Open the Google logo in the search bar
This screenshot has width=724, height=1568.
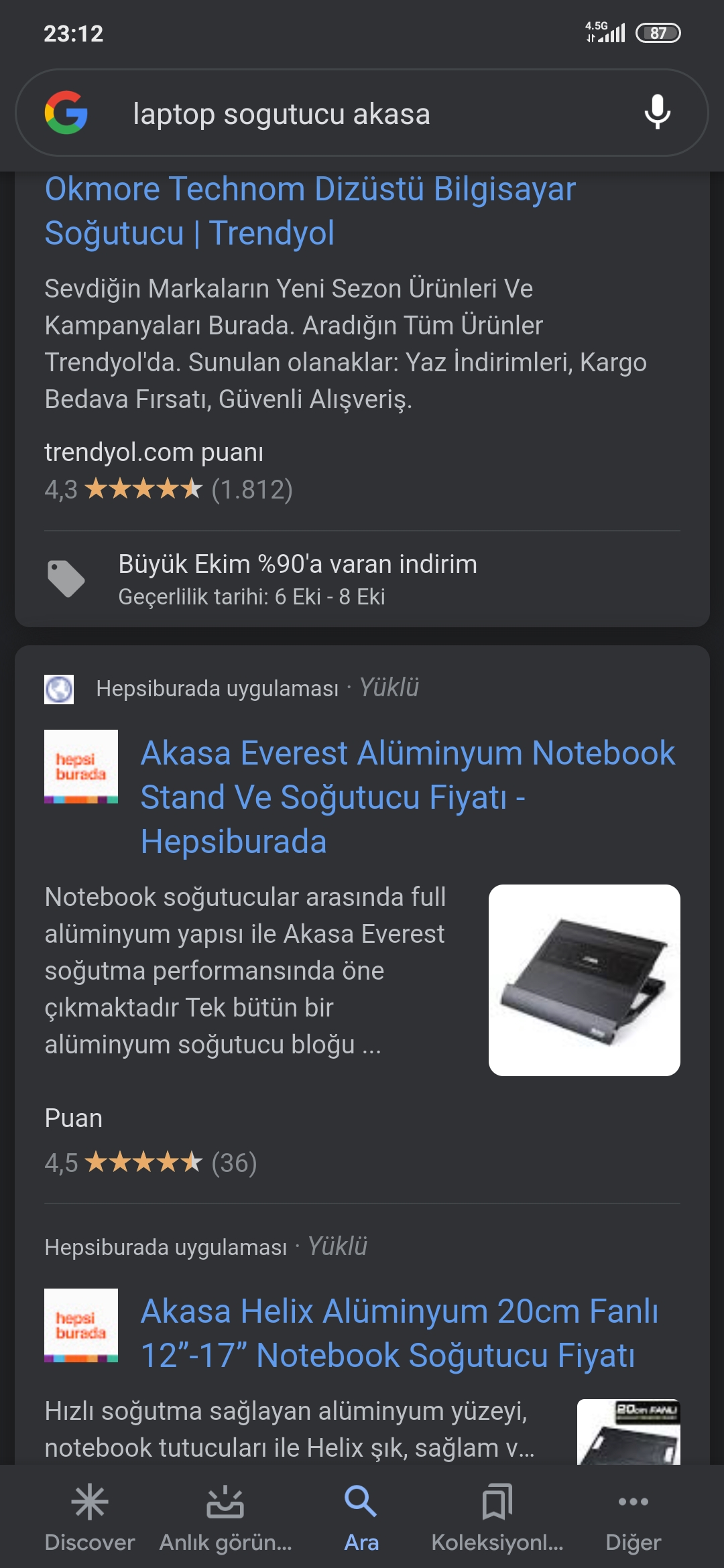pos(66,113)
